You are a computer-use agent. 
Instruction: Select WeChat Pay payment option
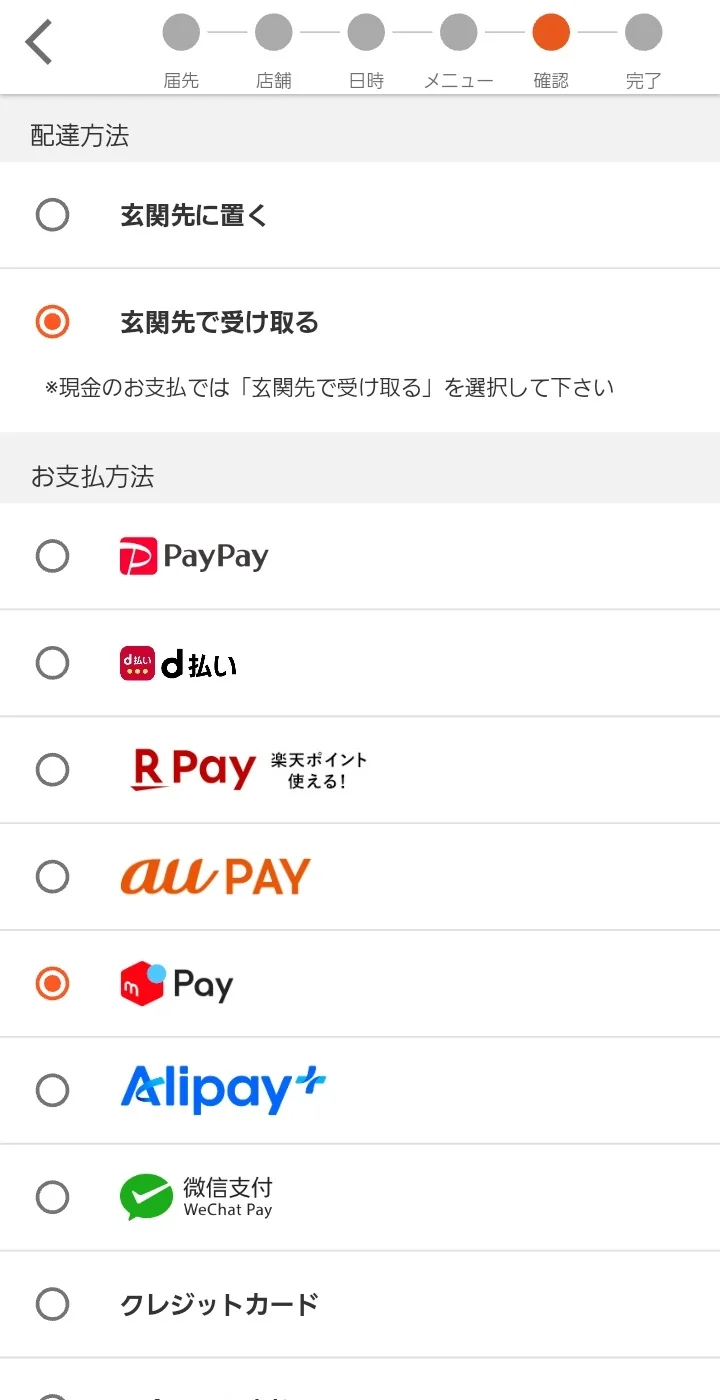coord(360,1197)
